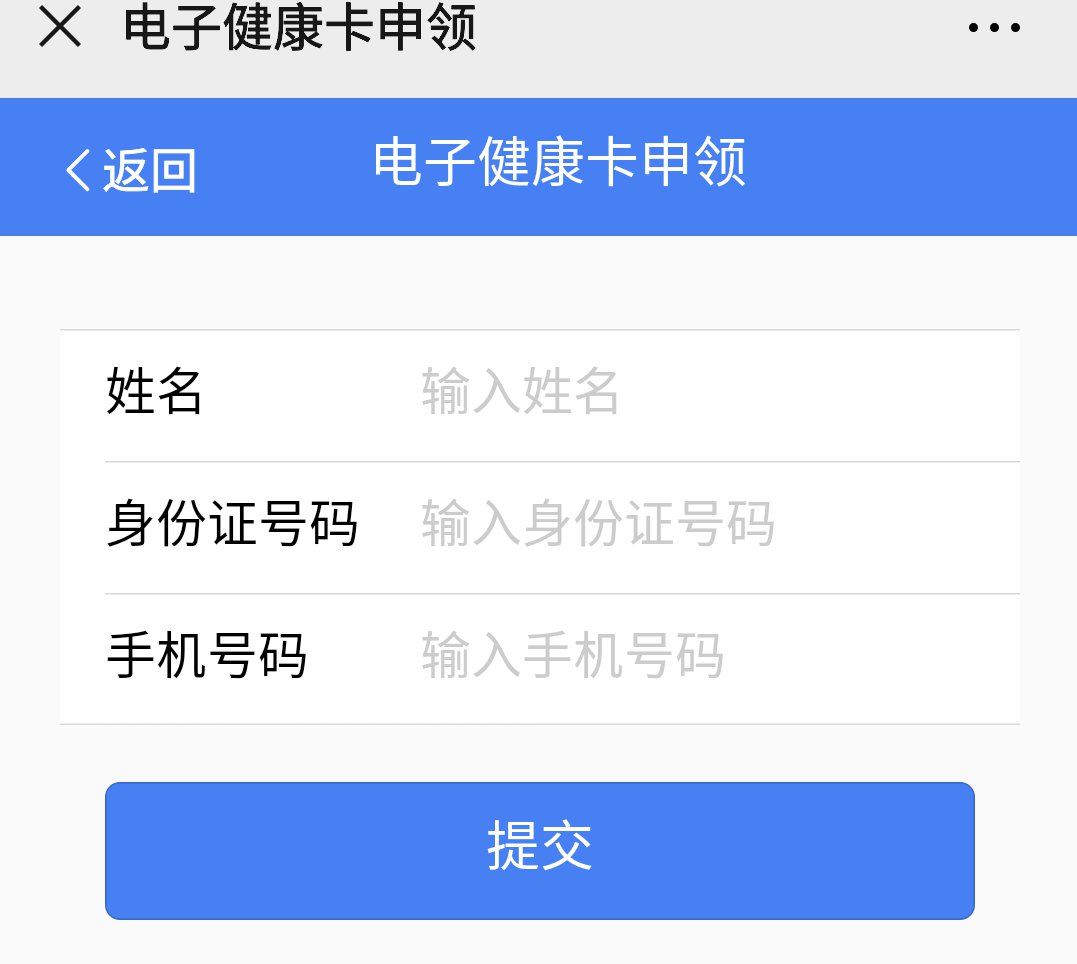
Task: Tap the 输入身份证号码 ID number field
Action: pos(700,526)
